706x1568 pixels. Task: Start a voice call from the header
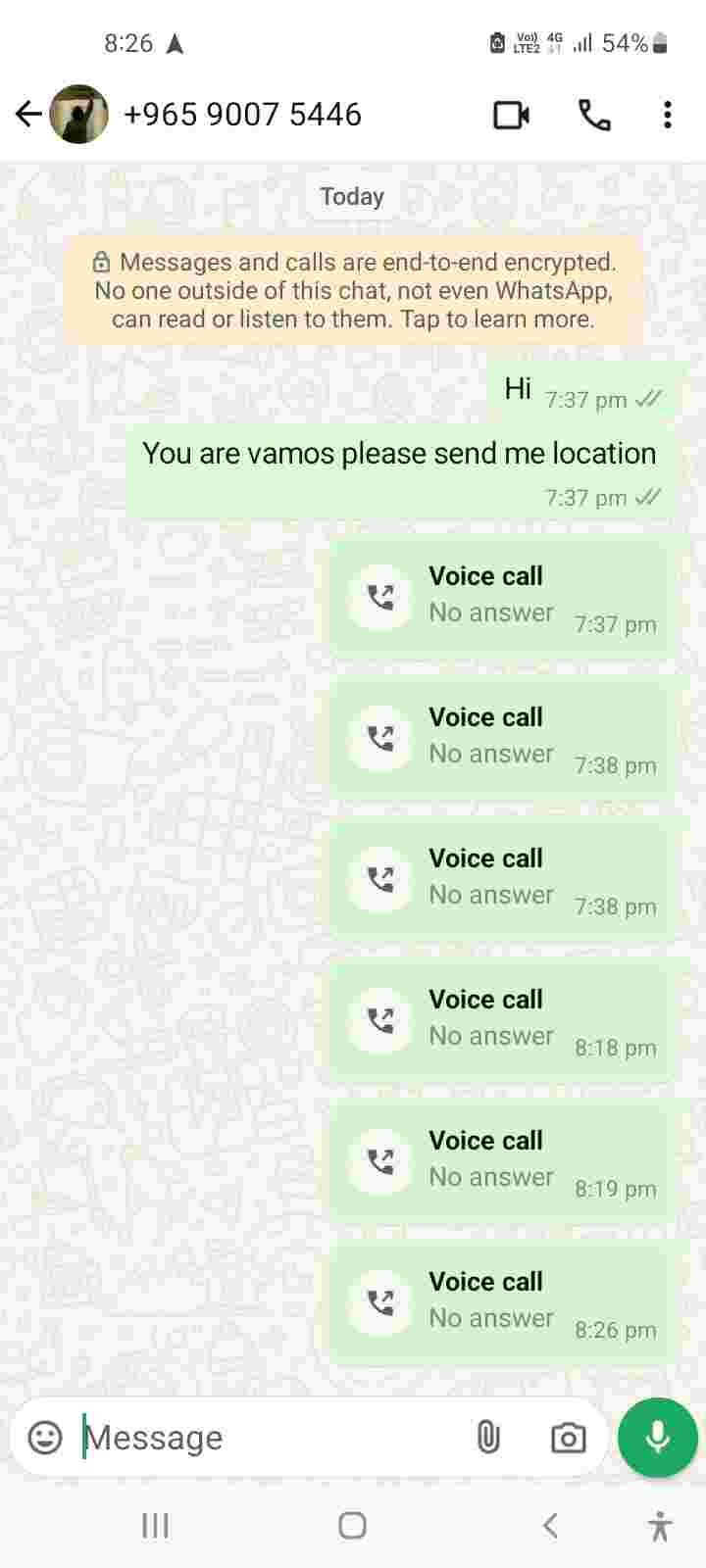pos(594,115)
